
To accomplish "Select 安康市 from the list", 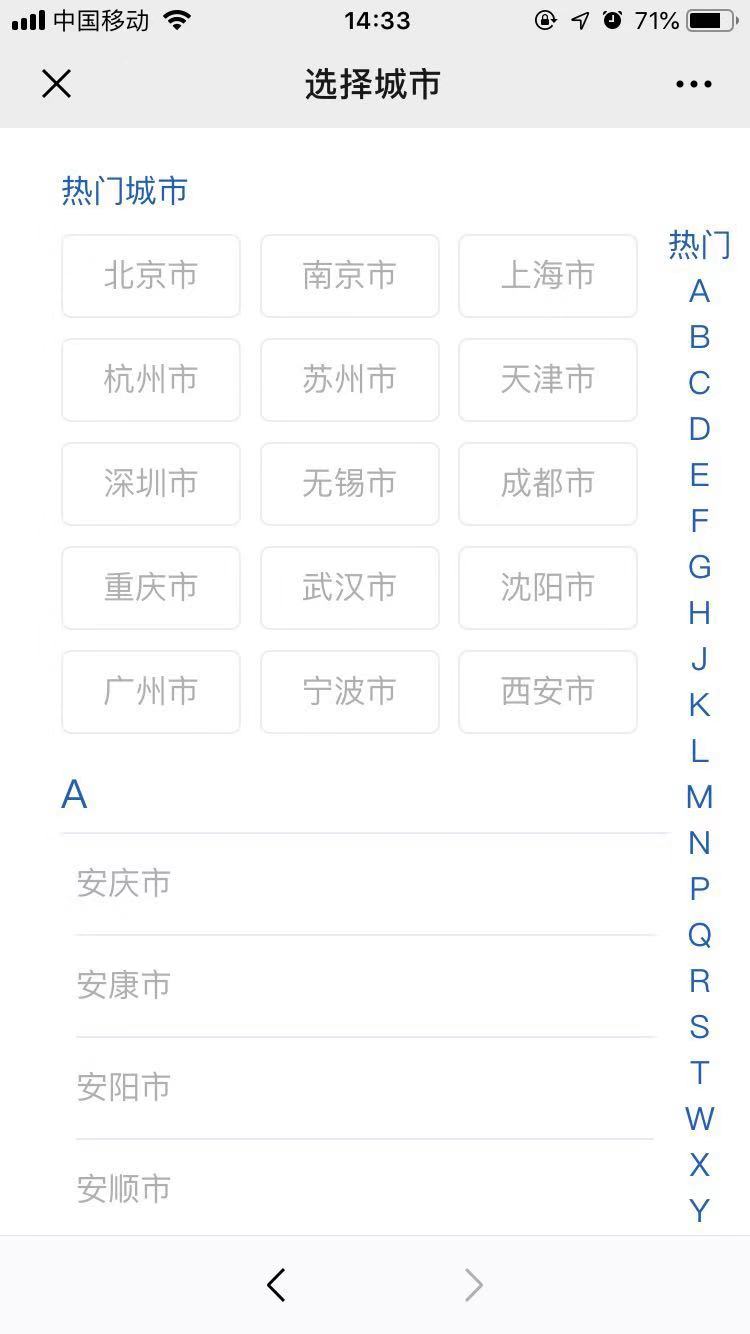I will (x=365, y=986).
